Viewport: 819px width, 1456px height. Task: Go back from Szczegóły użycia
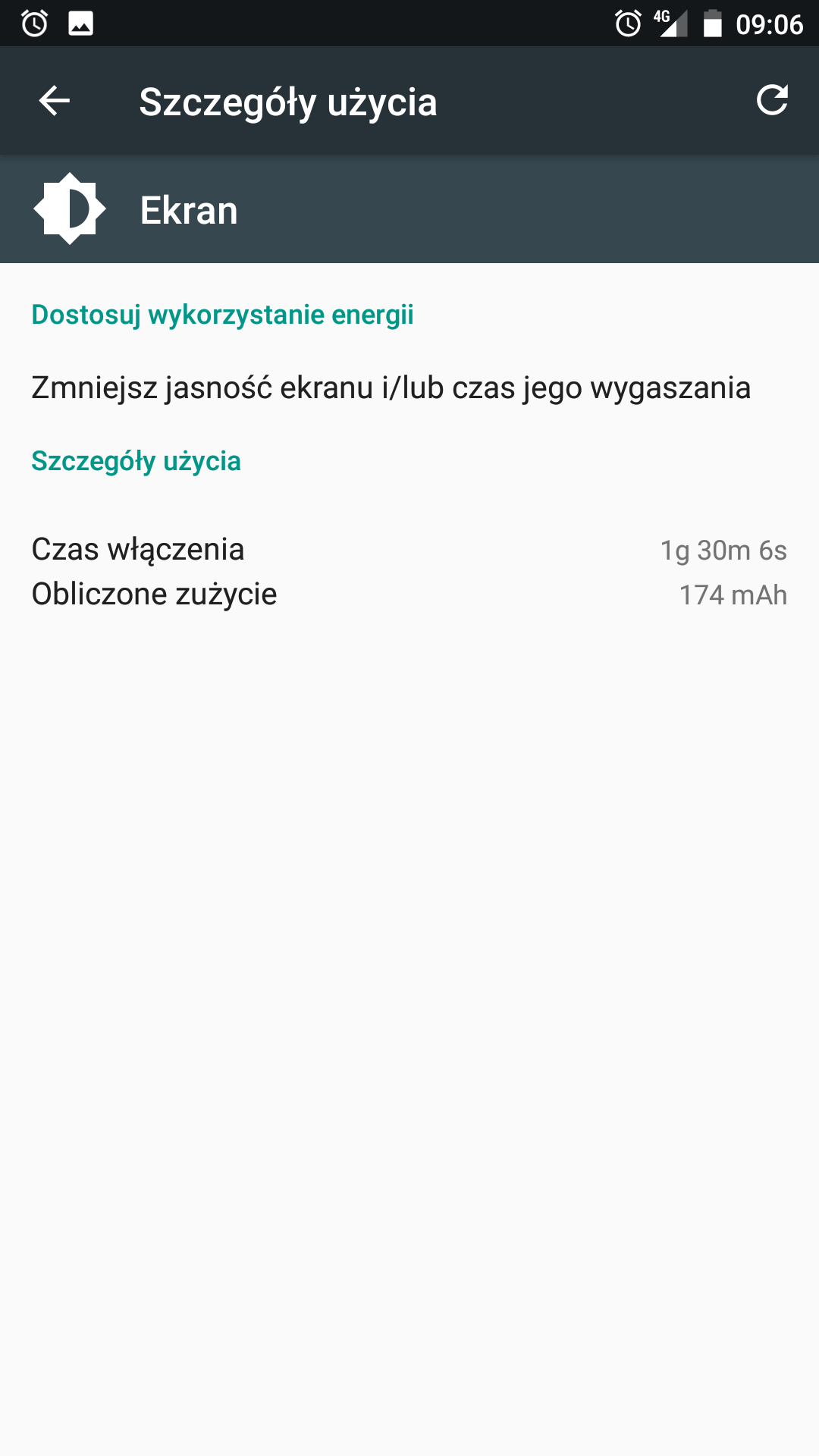[55, 101]
